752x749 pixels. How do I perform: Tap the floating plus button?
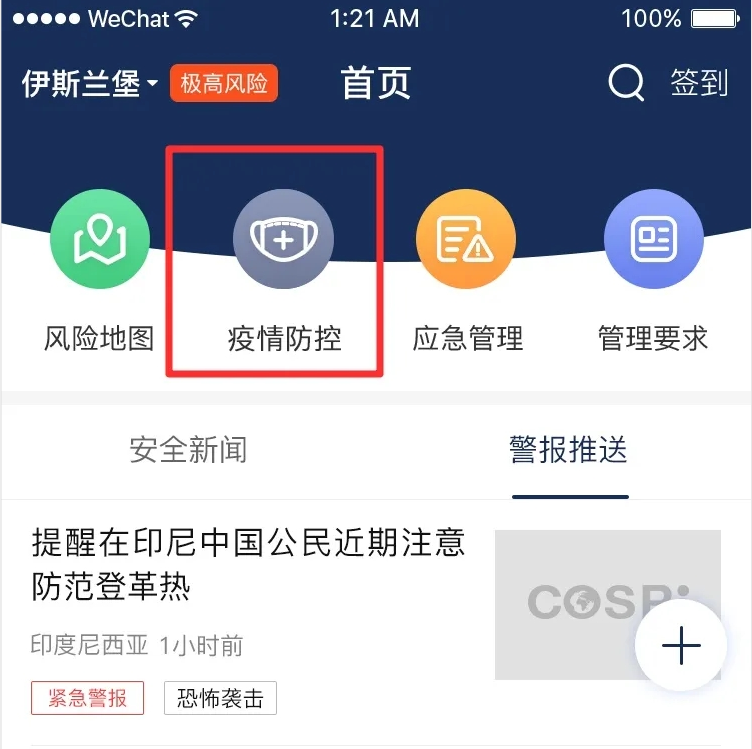coord(681,646)
